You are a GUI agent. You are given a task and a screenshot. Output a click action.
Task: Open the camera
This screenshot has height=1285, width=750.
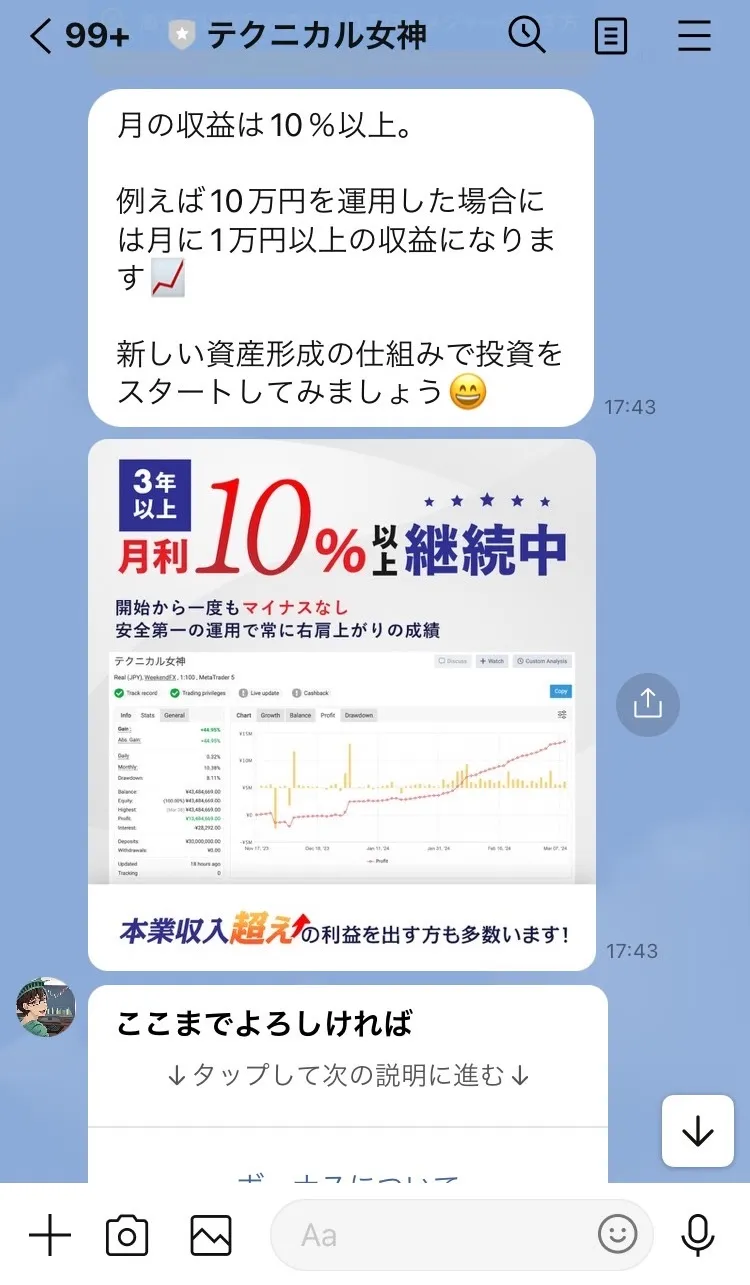pos(127,1236)
